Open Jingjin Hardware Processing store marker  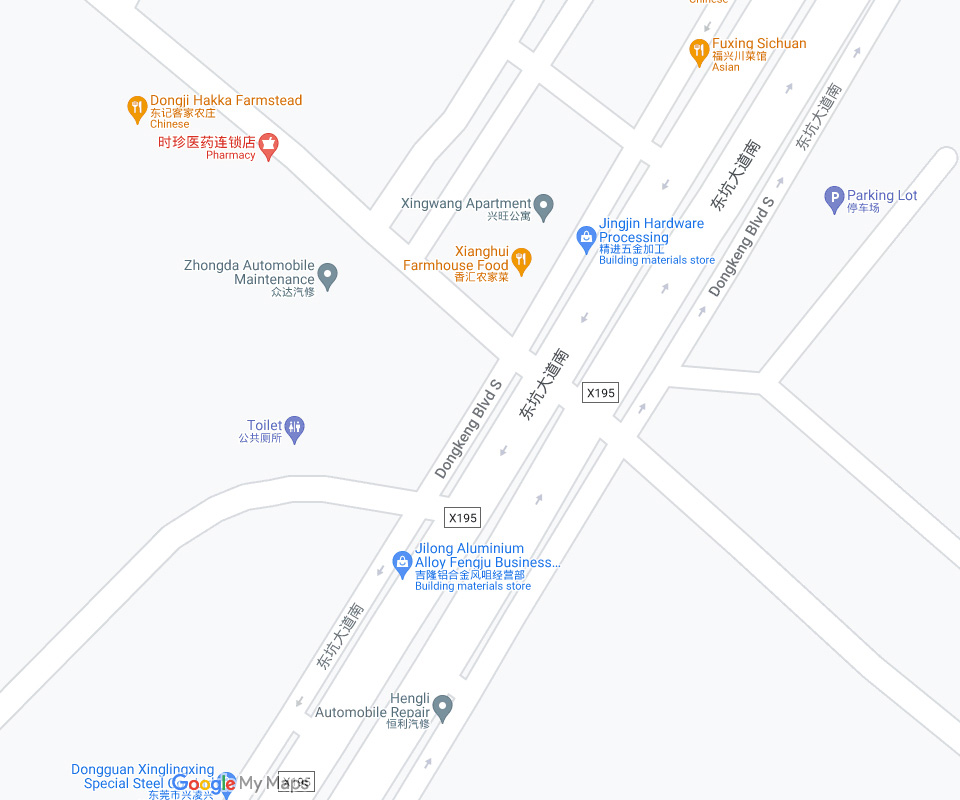[x=587, y=239]
